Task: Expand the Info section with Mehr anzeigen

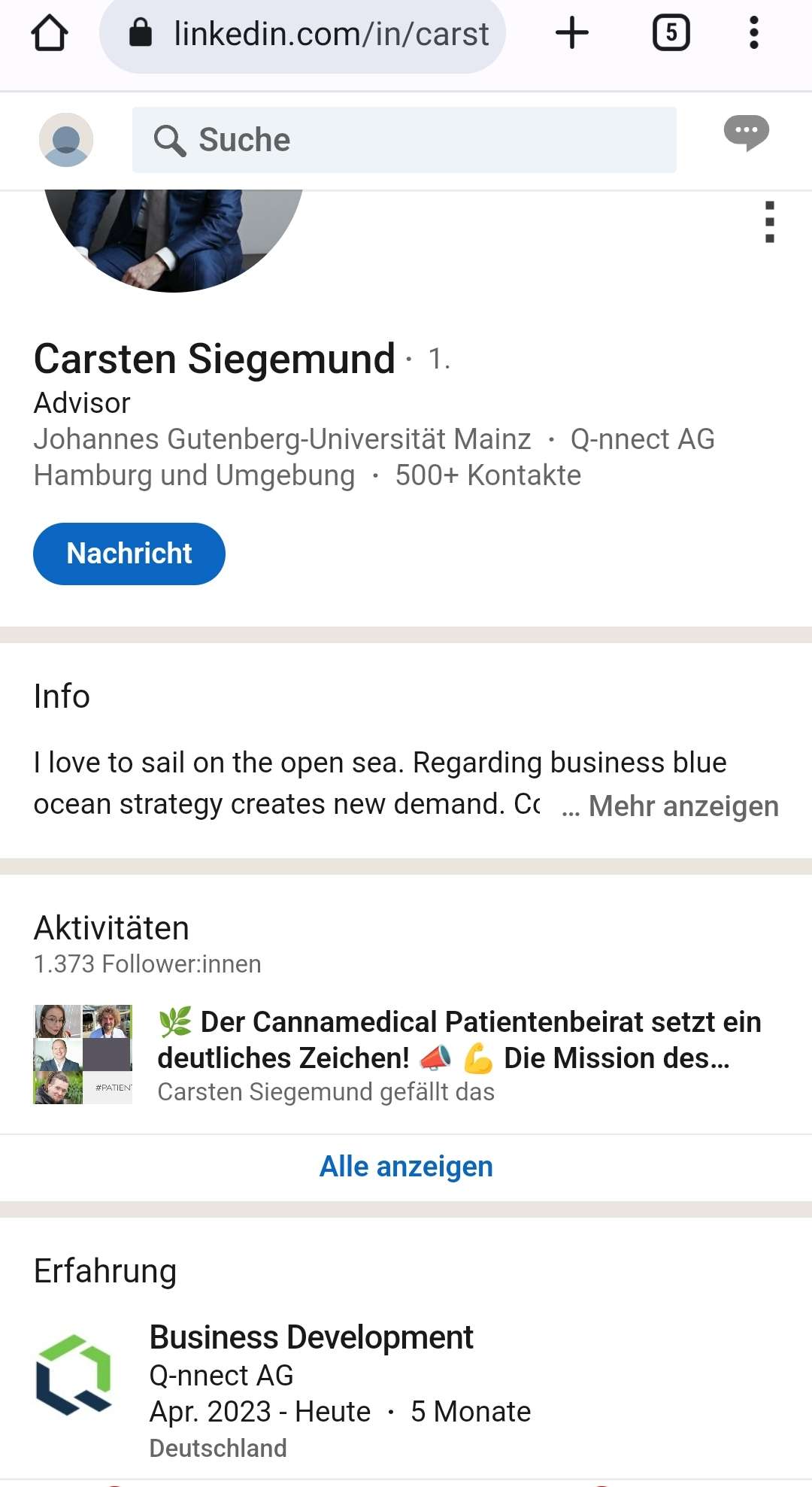Action: click(683, 806)
